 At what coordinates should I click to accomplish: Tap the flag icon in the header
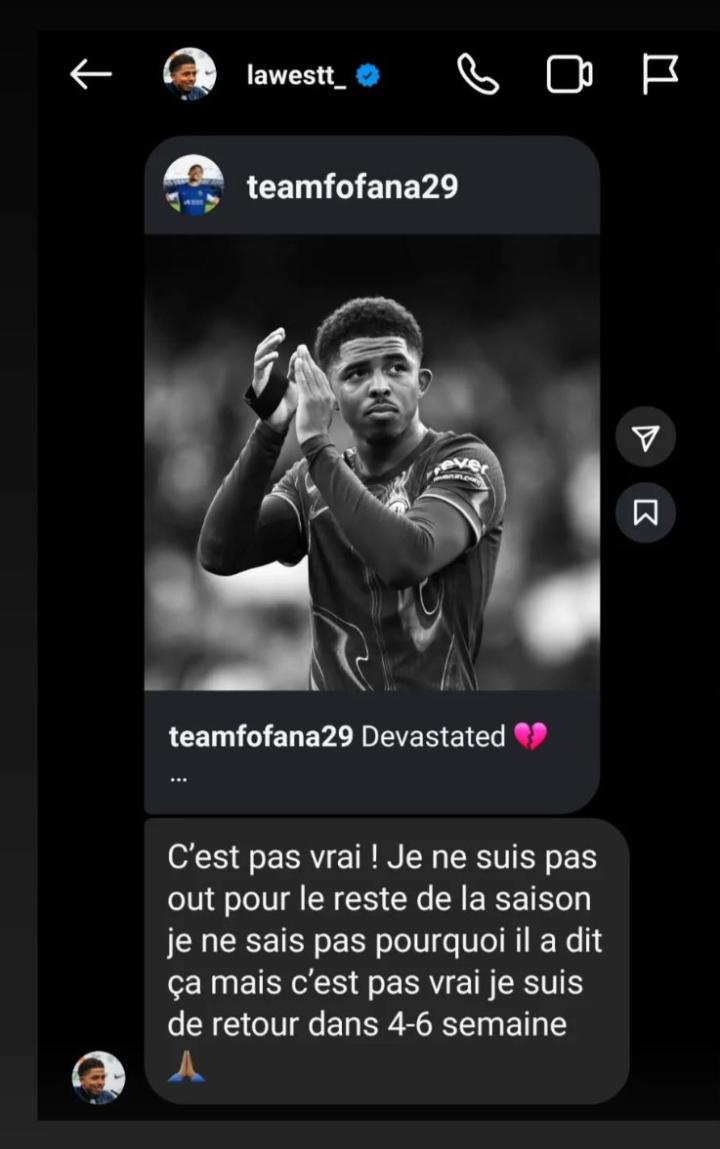[660, 75]
